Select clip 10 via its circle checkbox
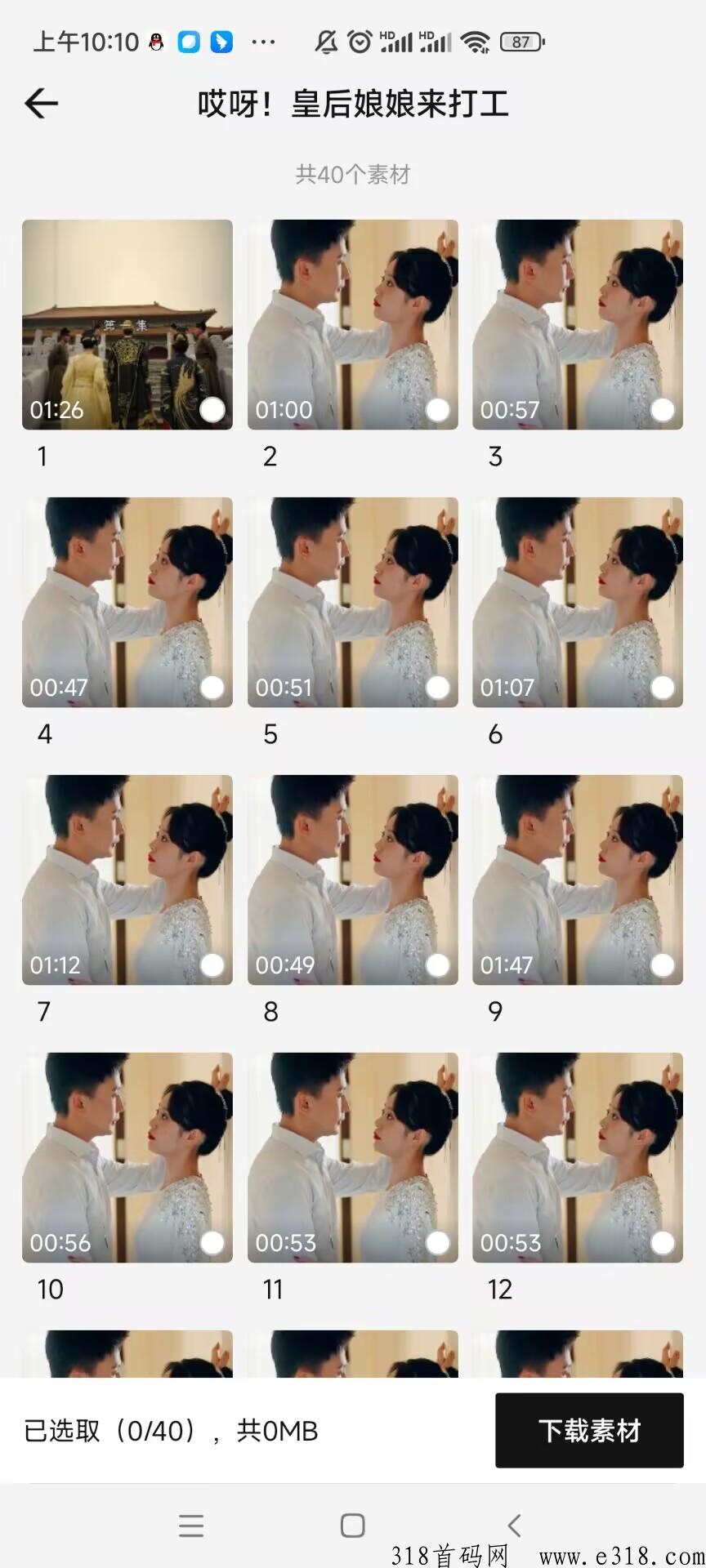 212,1243
